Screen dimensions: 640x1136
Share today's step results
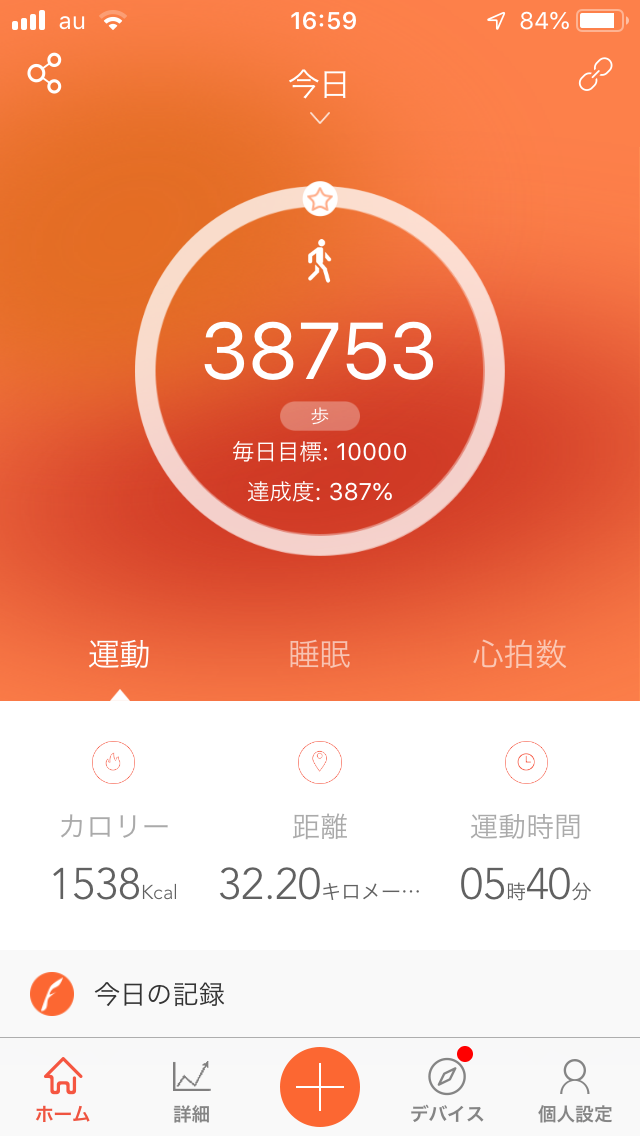tap(44, 73)
